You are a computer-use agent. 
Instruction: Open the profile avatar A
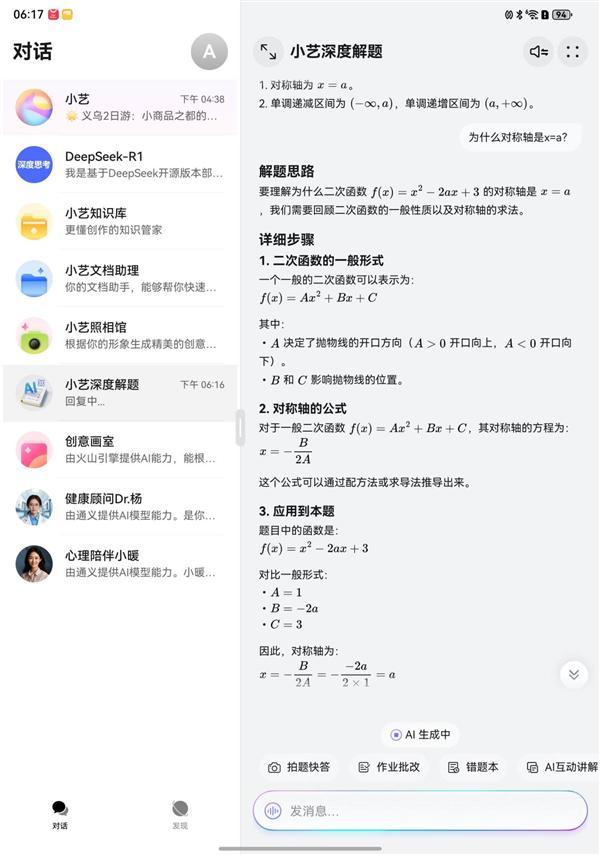coord(209,52)
